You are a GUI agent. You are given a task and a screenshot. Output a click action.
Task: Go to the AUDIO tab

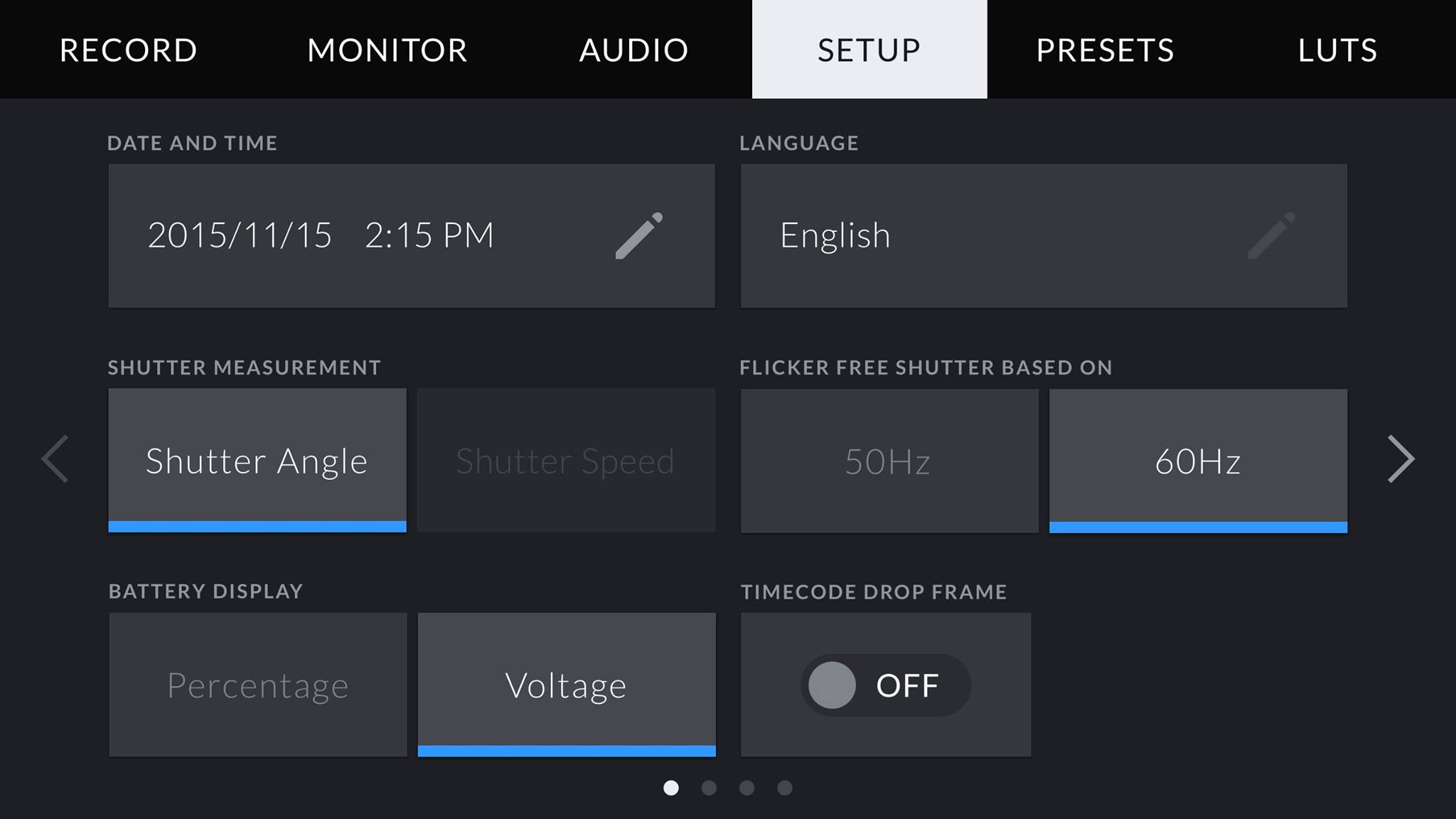pyautogui.click(x=633, y=50)
